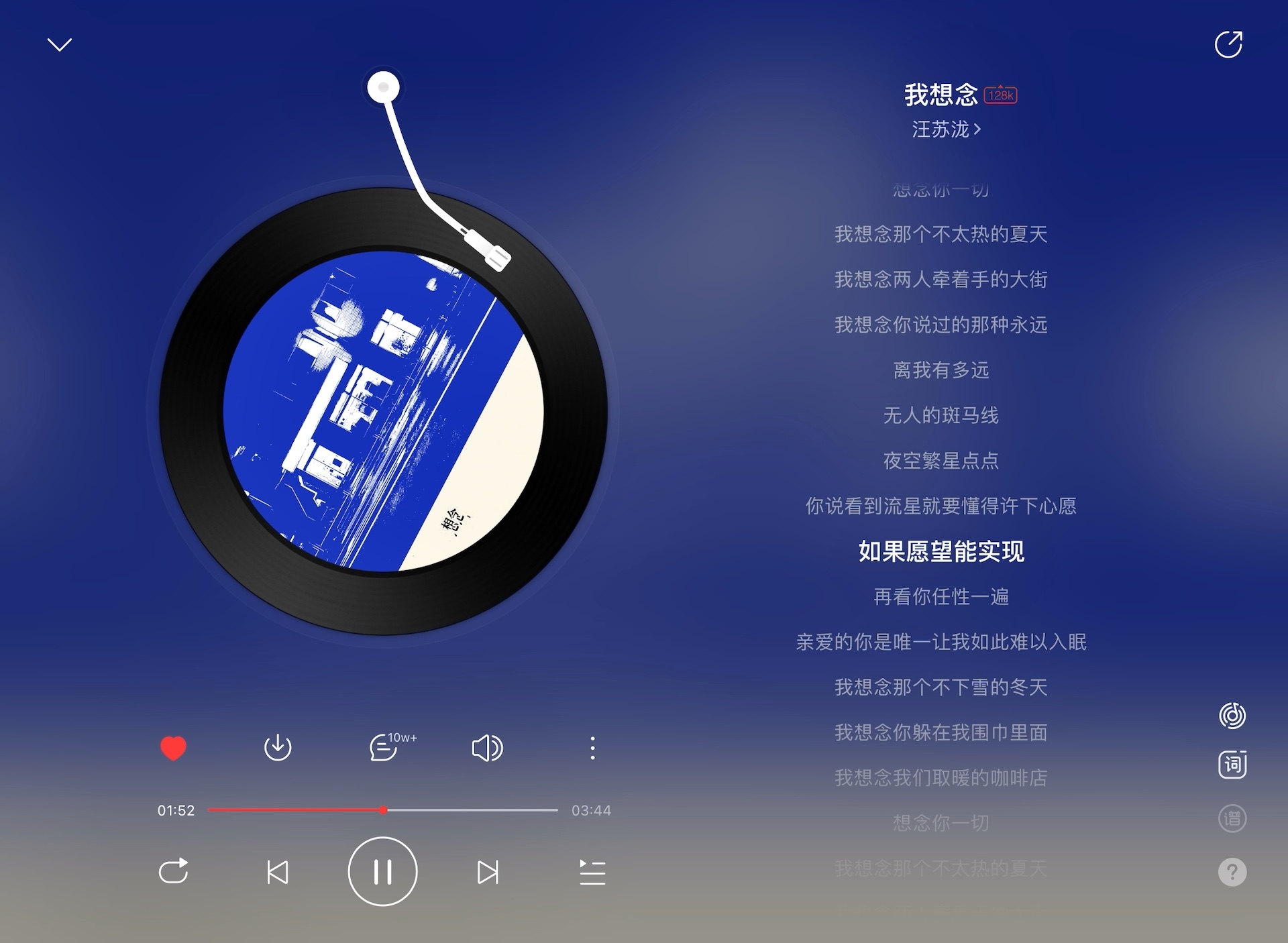The image size is (1288, 943).
Task: Open artist page for 汪苏泷
Action: coord(945,129)
